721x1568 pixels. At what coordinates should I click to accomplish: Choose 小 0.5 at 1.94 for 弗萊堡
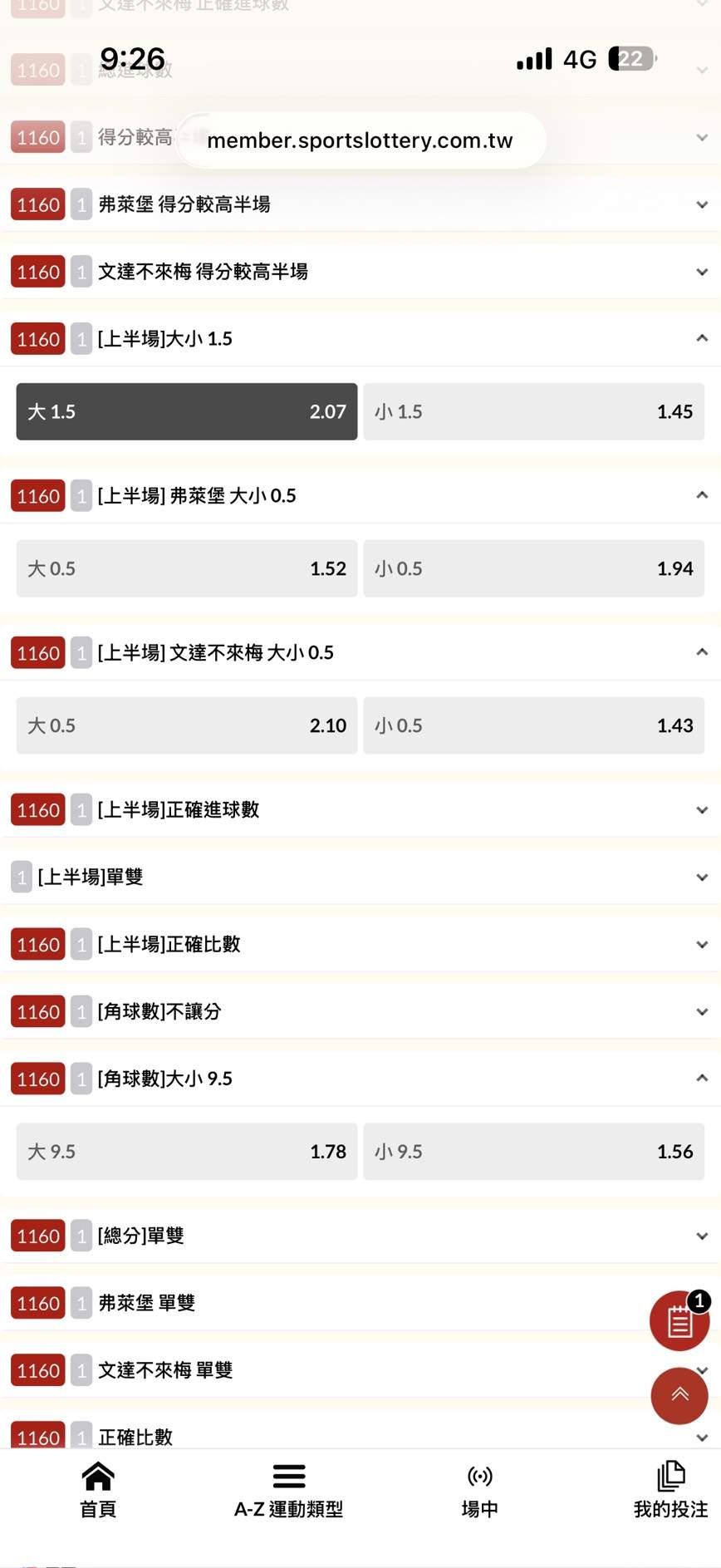click(533, 568)
